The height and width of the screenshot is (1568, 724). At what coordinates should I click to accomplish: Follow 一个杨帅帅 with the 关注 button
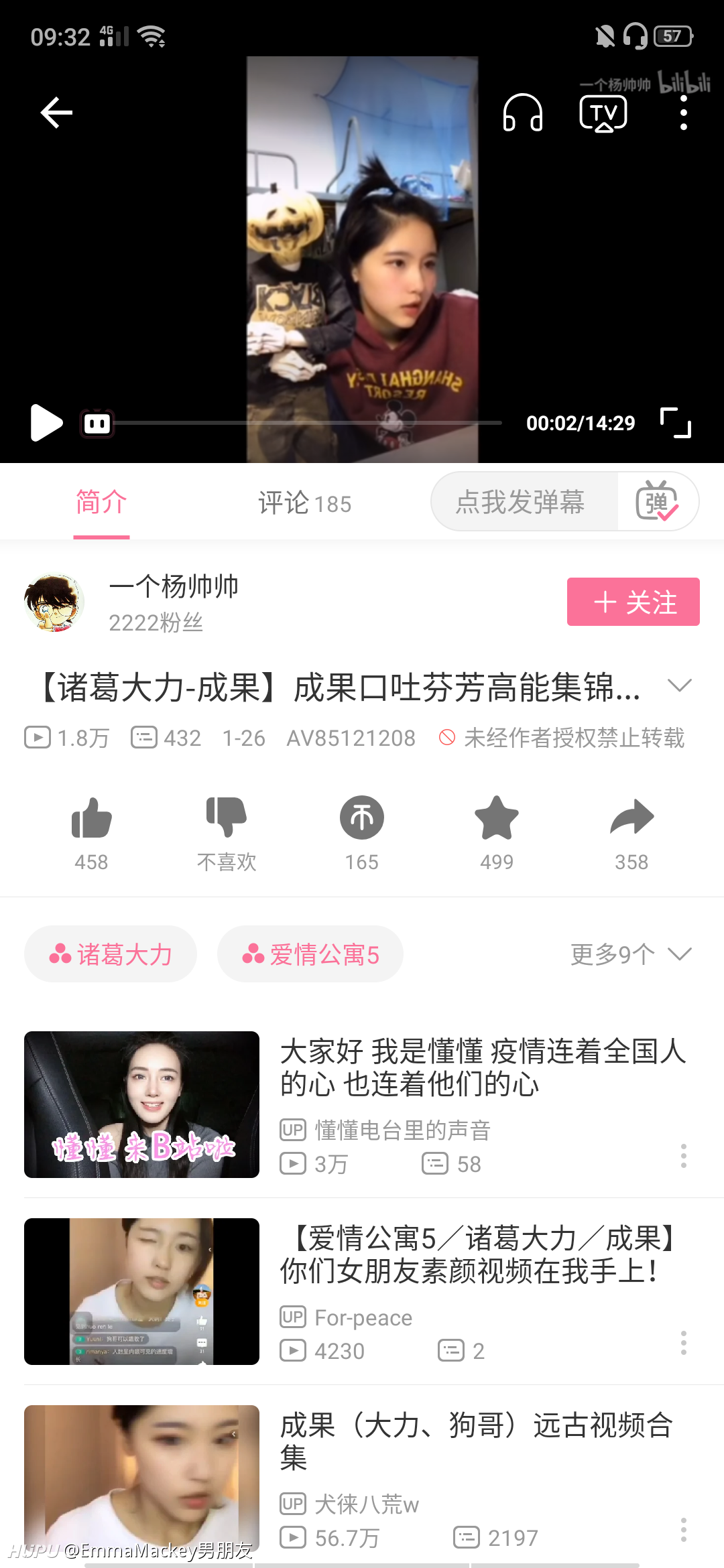[633, 602]
